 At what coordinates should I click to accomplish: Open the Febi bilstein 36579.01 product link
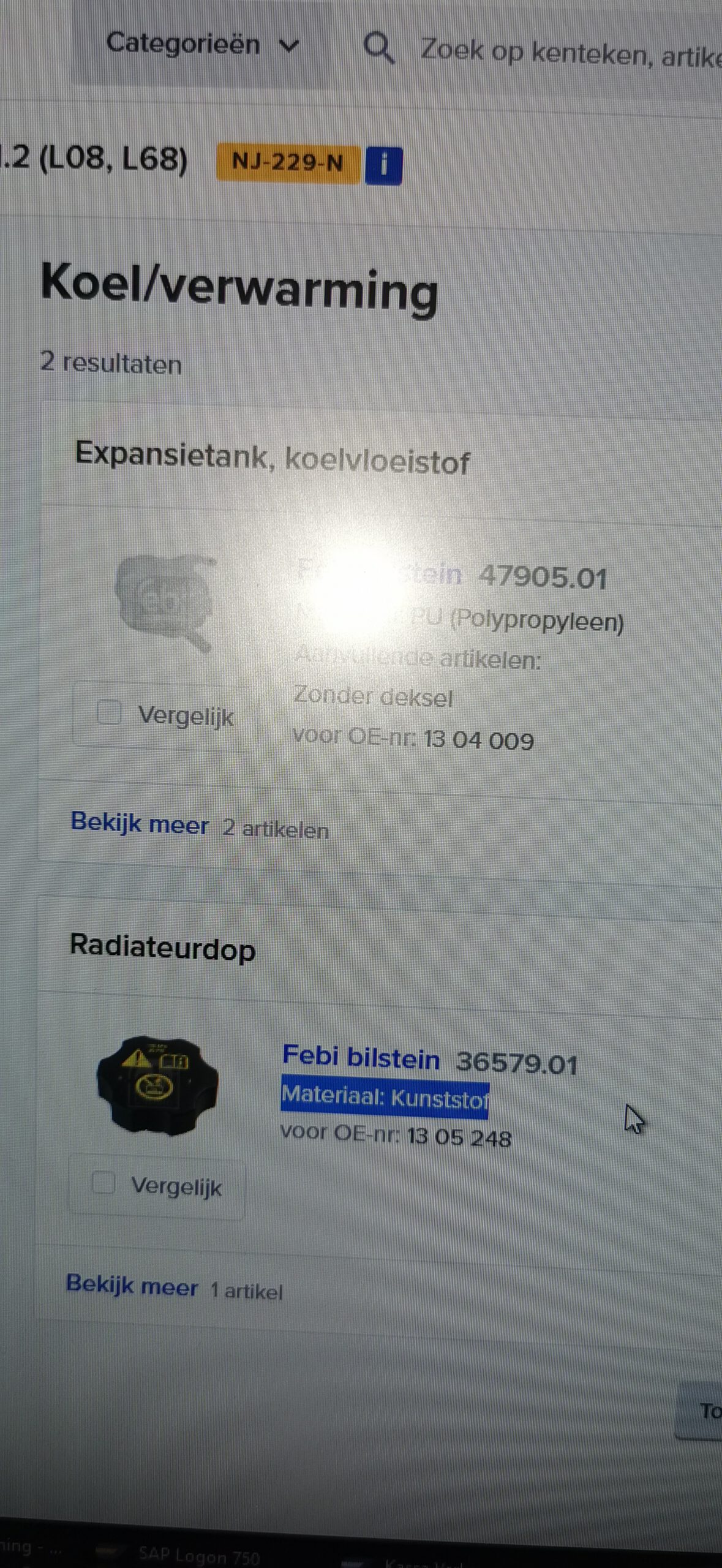tap(429, 1060)
